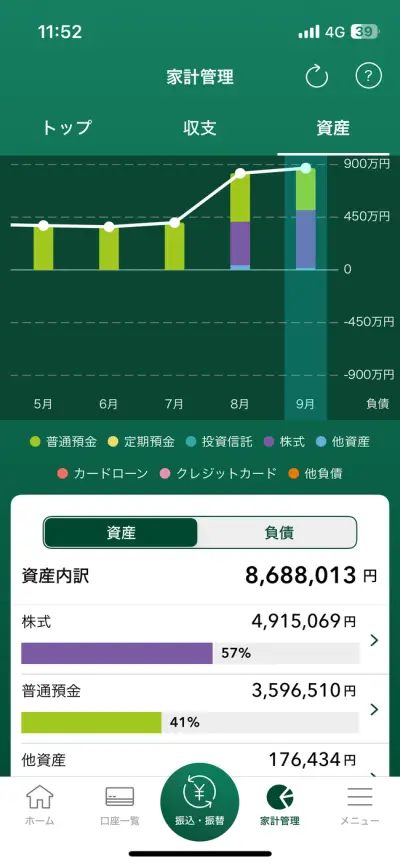This screenshot has width=400, height=865.
Task: Tap the 振込・振替 center button
Action: pos(200,802)
